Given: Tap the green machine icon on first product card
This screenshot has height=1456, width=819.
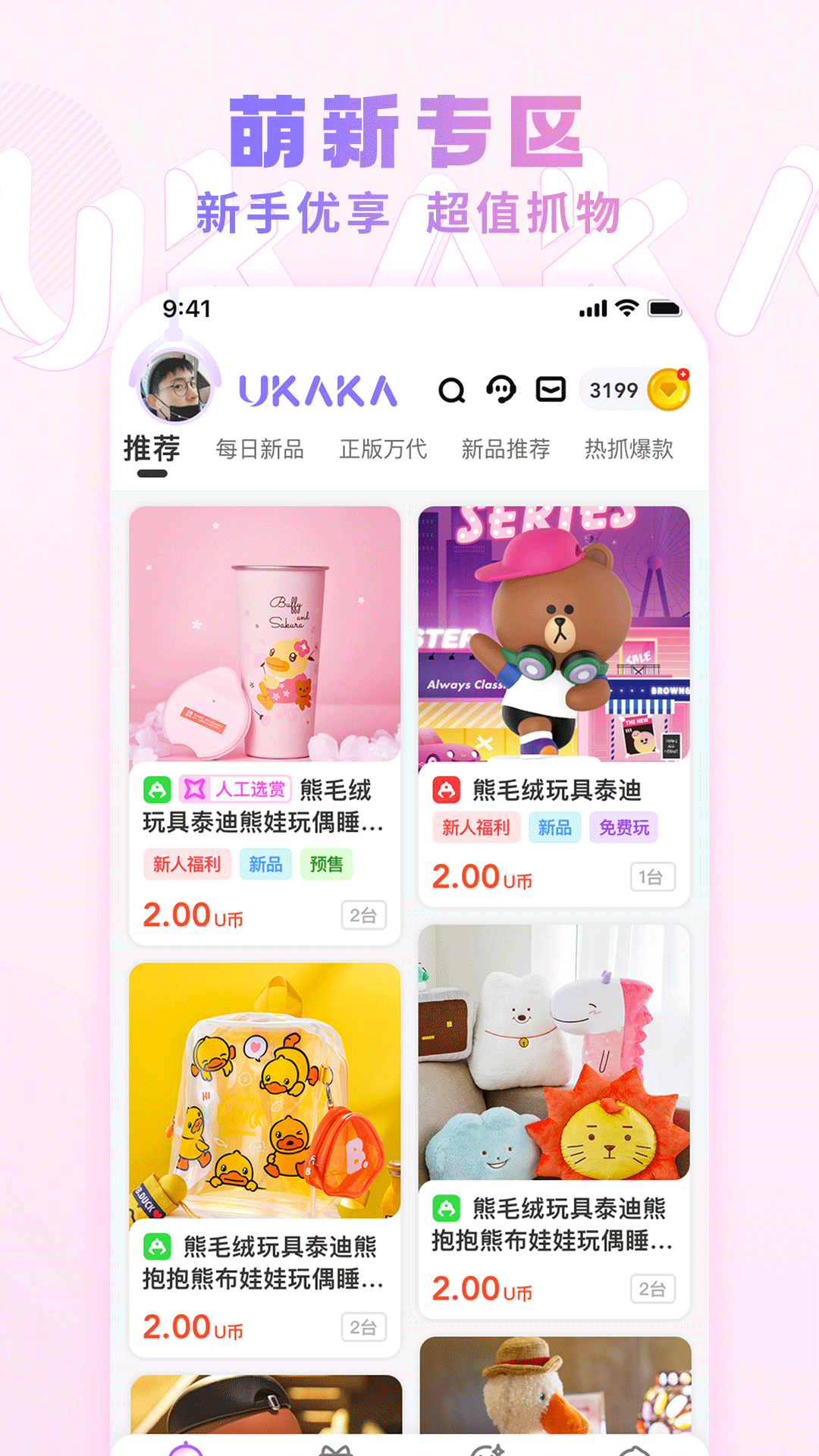Looking at the screenshot, I should click(156, 789).
